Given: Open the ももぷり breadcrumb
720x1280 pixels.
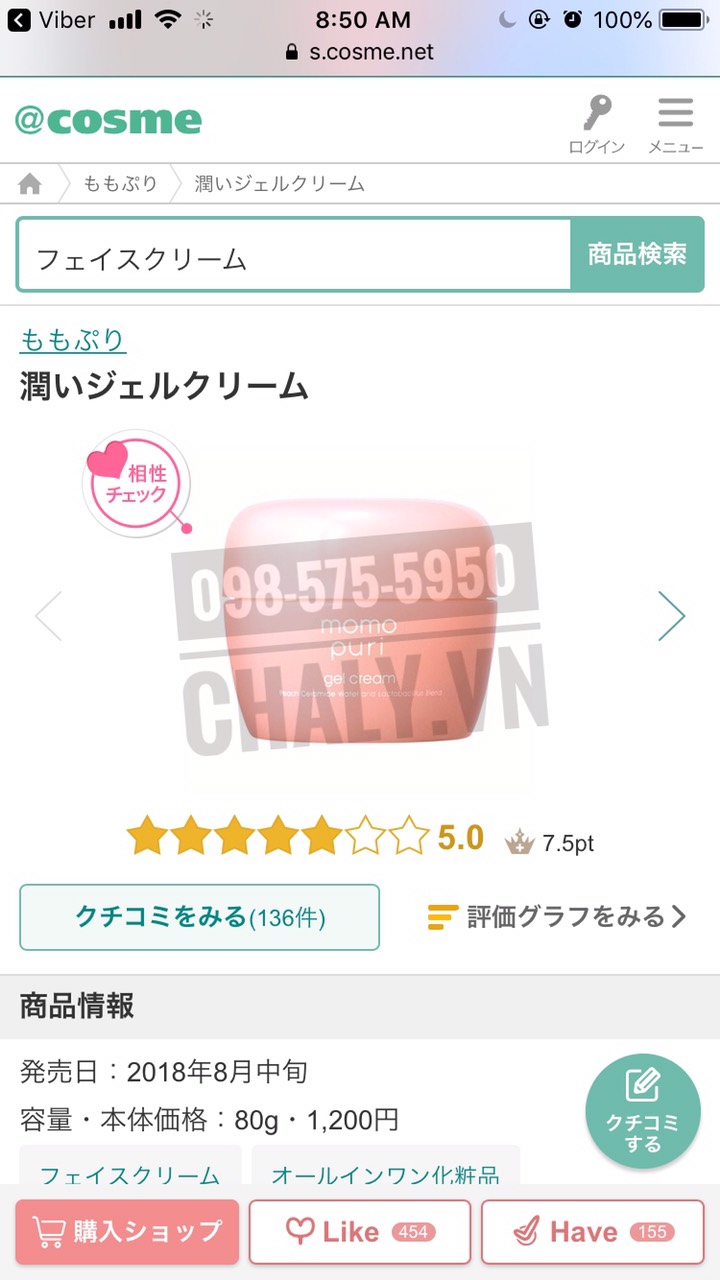Looking at the screenshot, I should [120, 184].
